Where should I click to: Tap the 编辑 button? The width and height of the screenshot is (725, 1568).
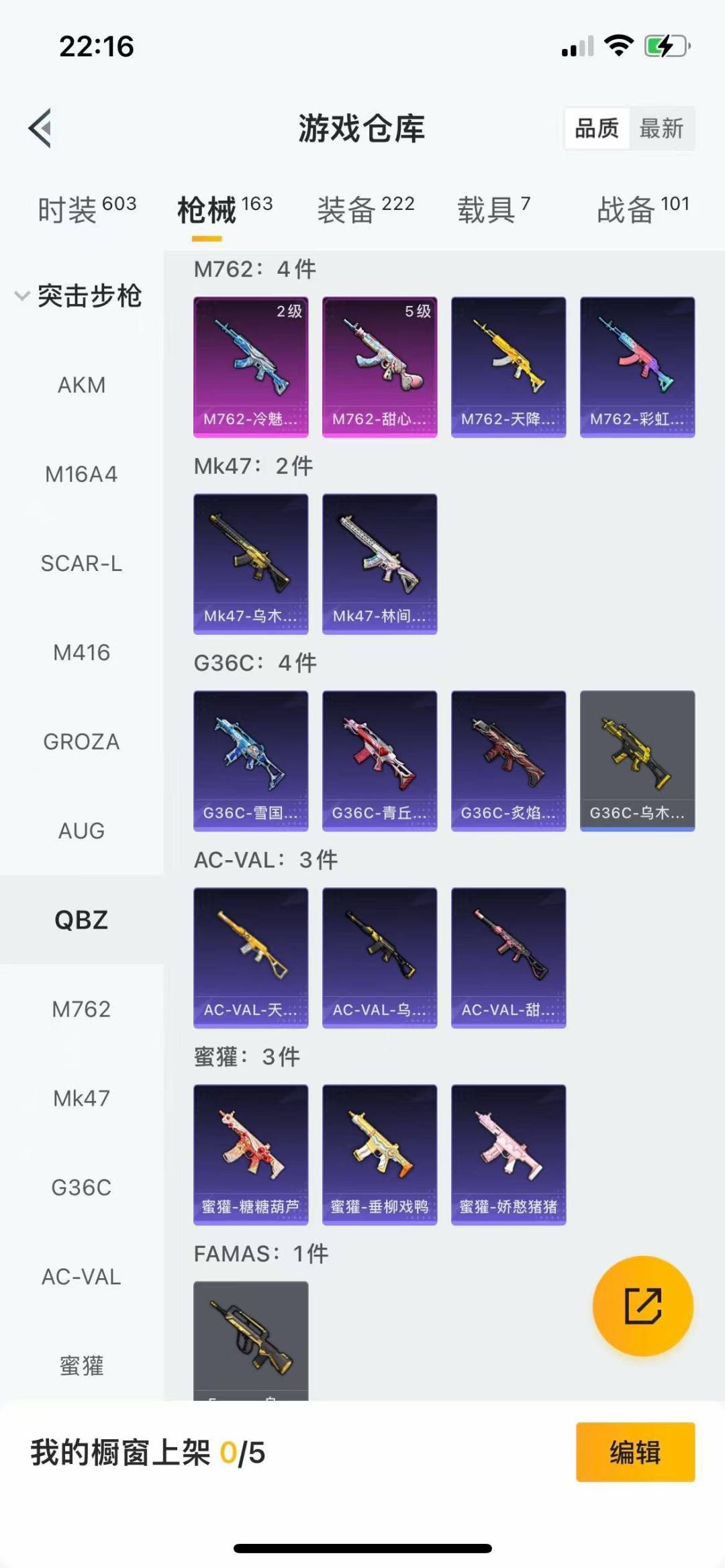[x=635, y=1452]
